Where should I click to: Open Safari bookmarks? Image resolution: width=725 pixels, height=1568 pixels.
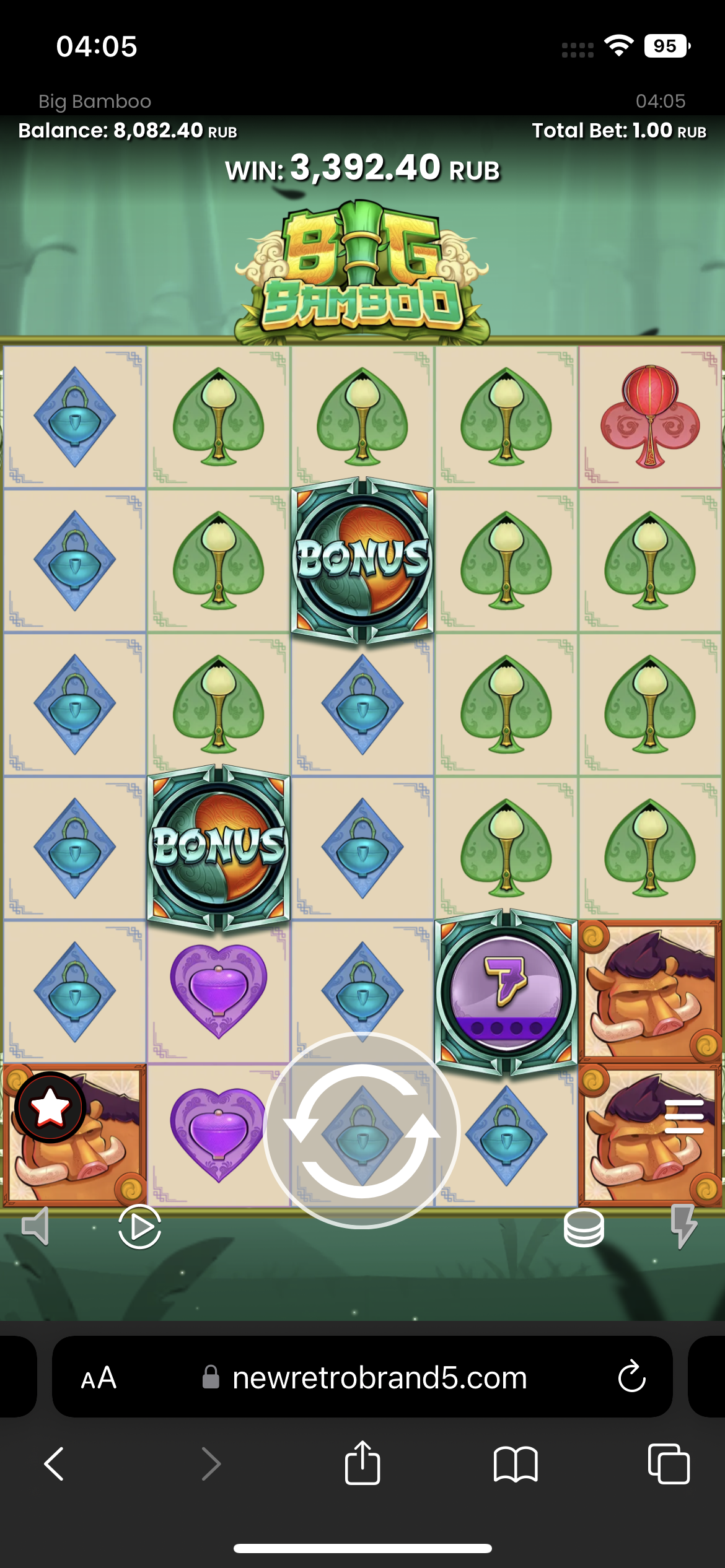pyautogui.click(x=515, y=1464)
